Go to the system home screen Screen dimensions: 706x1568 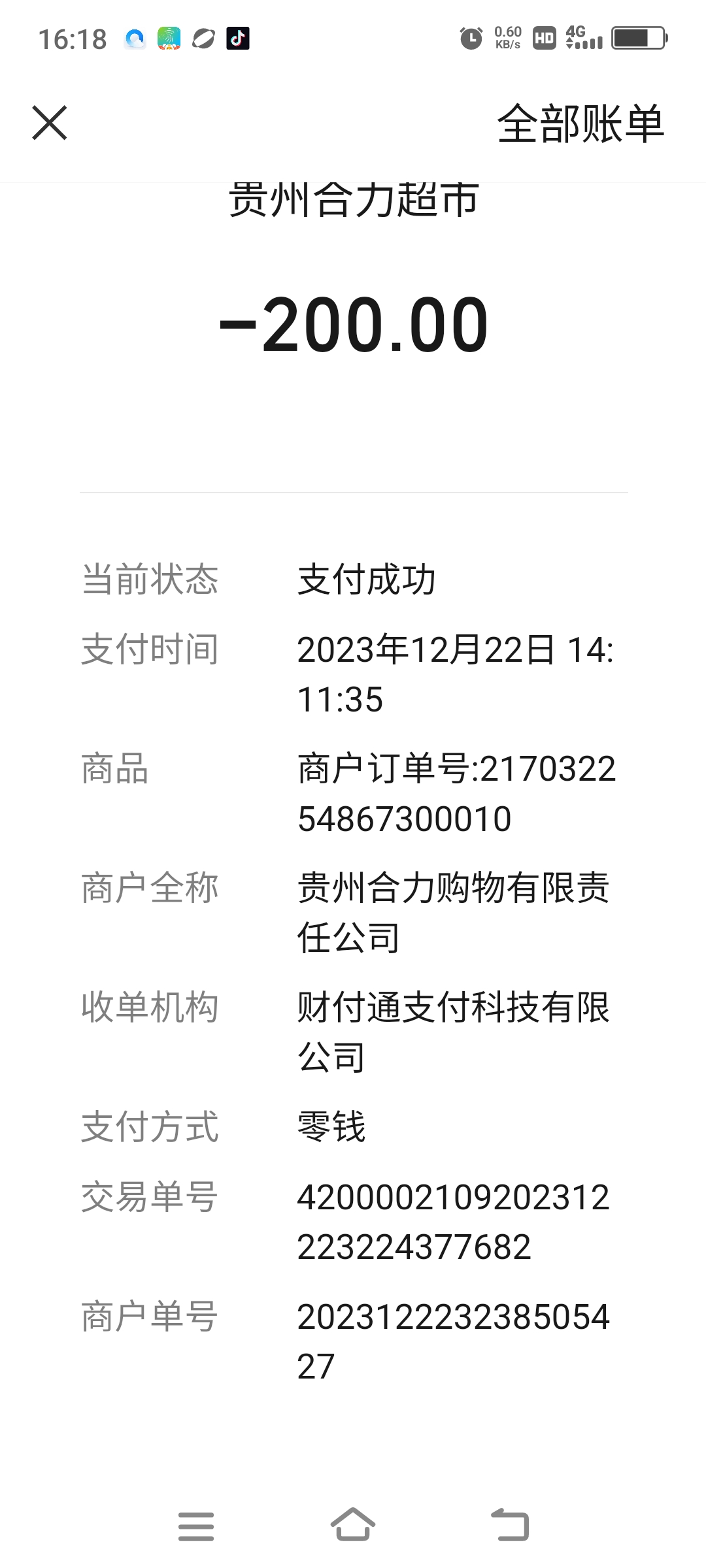pos(353,1526)
